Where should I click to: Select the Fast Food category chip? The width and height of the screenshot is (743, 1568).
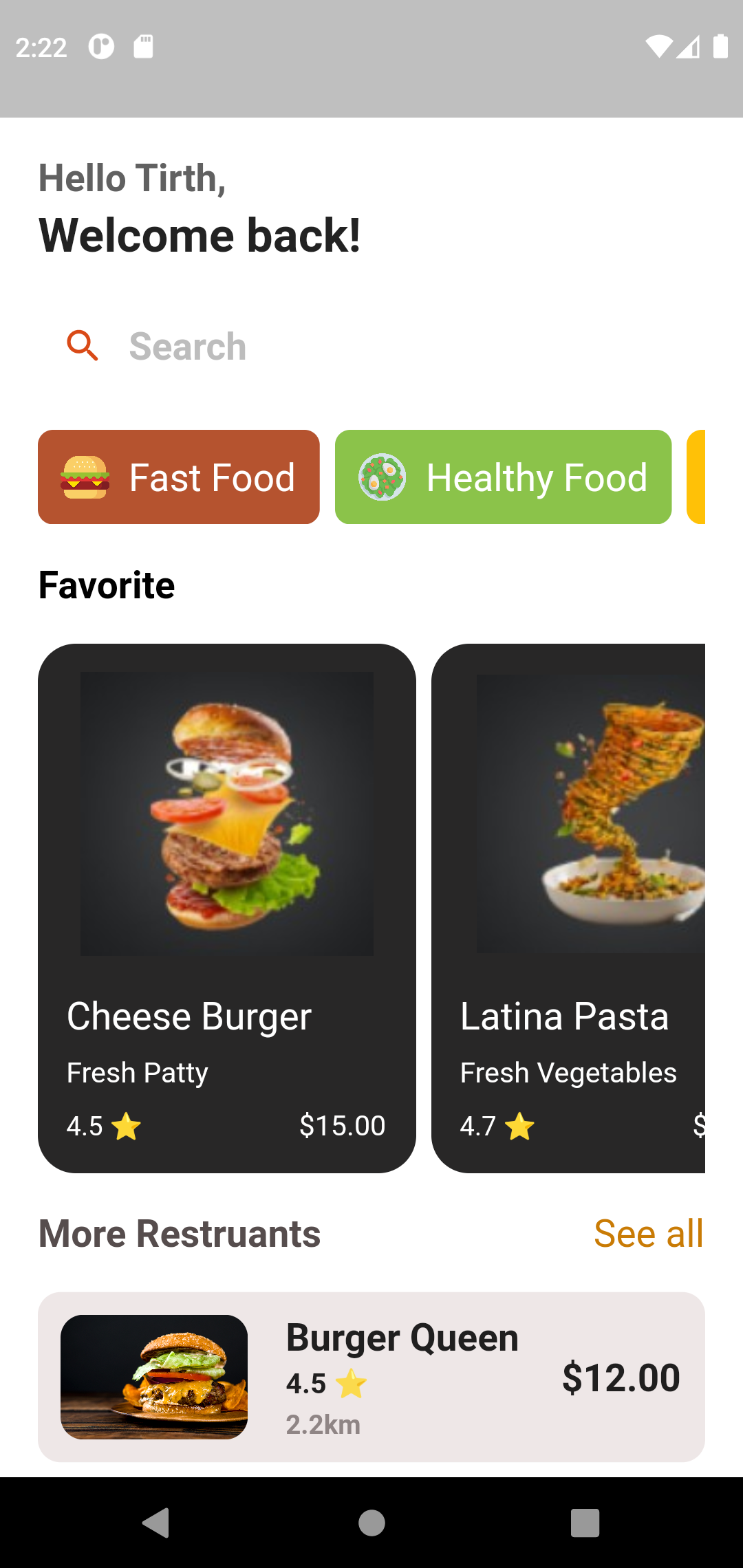[x=178, y=477]
